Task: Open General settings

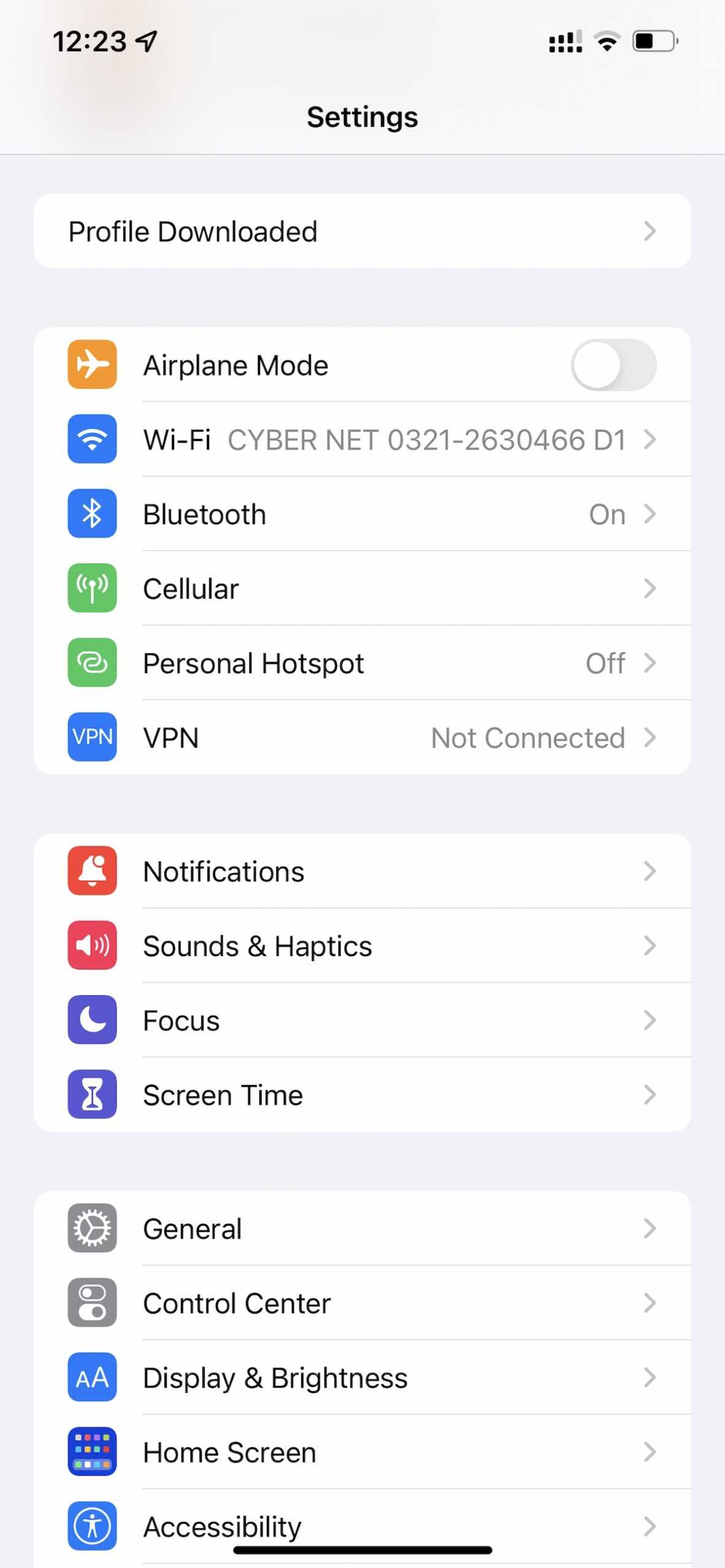Action: point(362,1229)
